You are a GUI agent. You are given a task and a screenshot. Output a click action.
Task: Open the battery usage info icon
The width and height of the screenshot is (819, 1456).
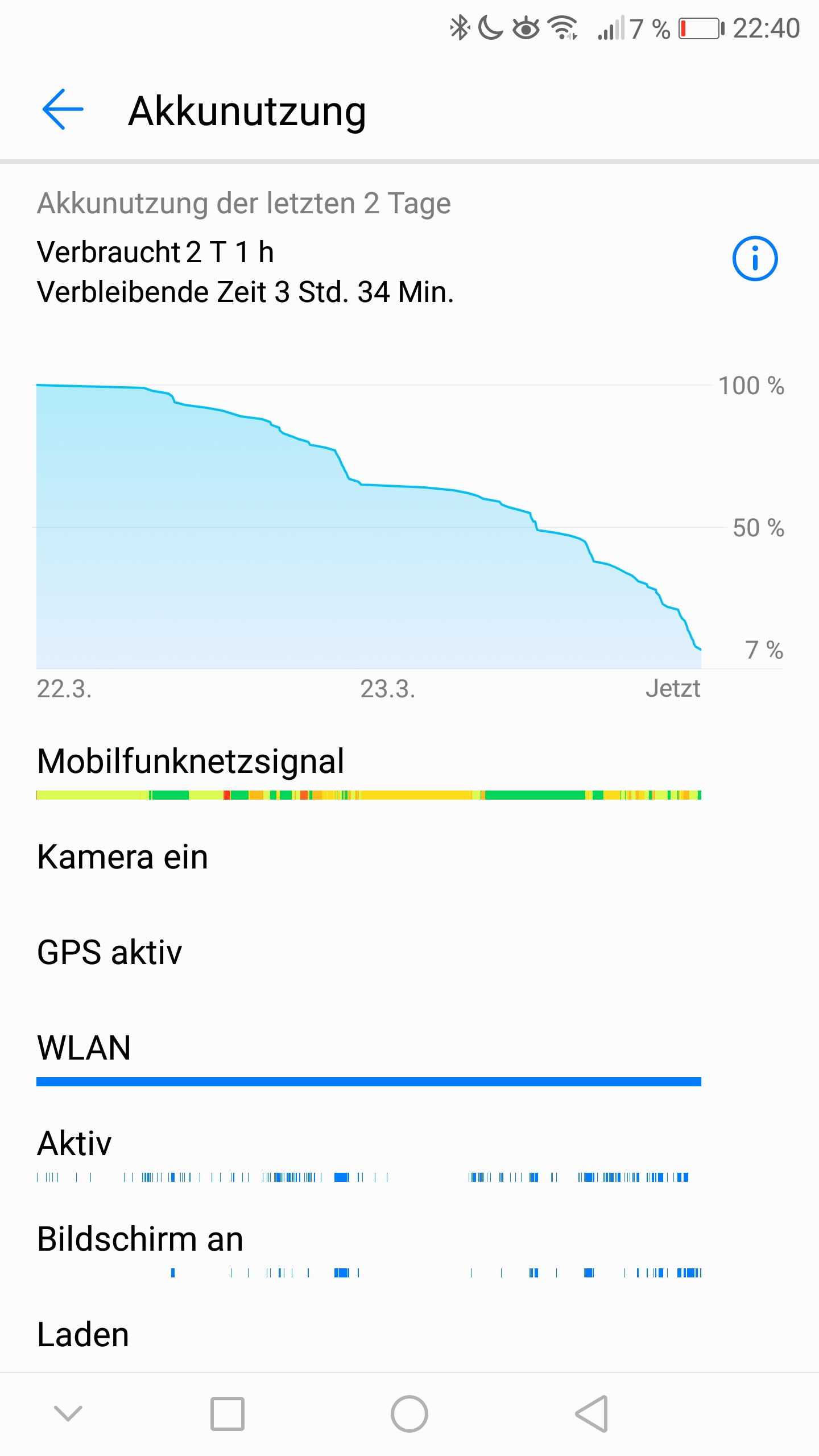tap(755, 258)
